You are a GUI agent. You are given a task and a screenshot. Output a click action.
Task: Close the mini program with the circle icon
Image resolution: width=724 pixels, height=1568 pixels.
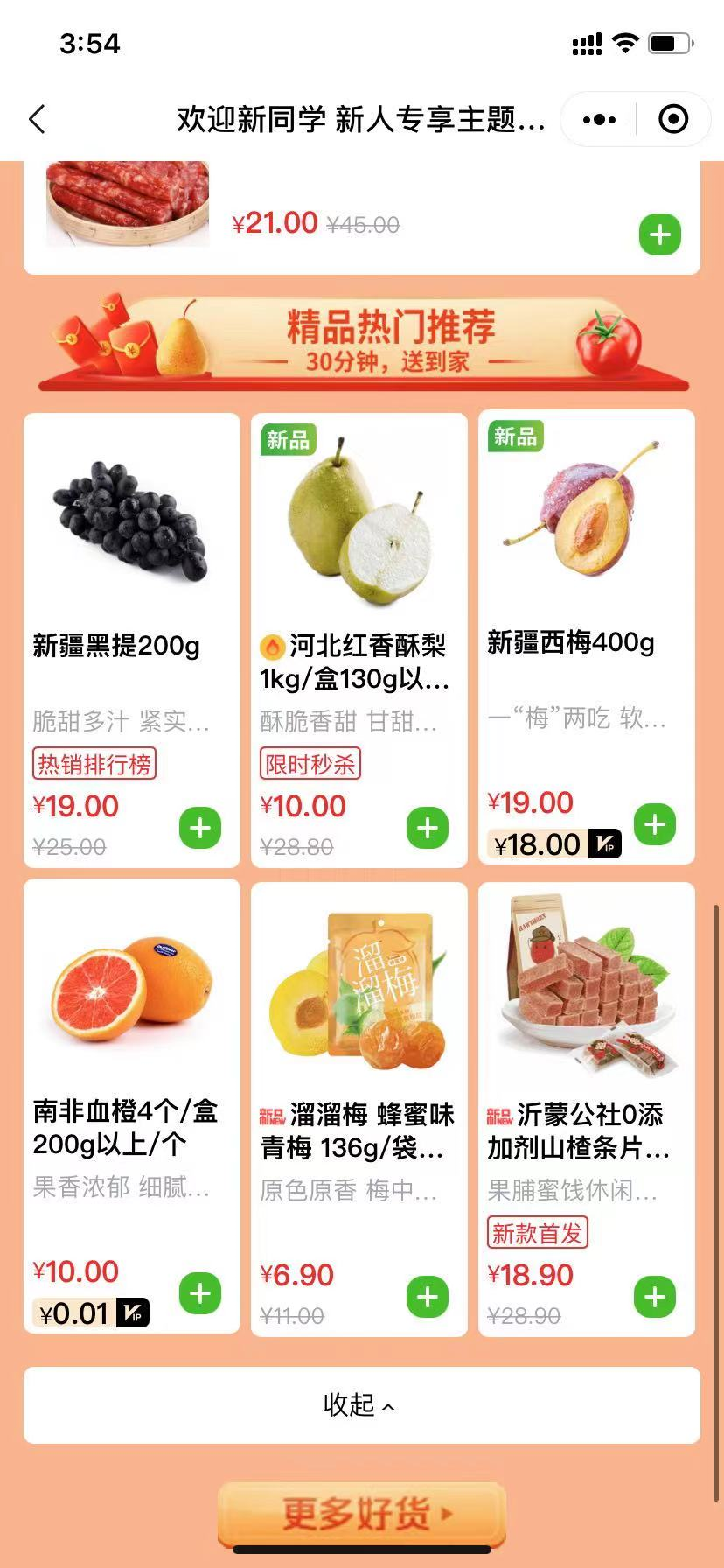coord(672,119)
